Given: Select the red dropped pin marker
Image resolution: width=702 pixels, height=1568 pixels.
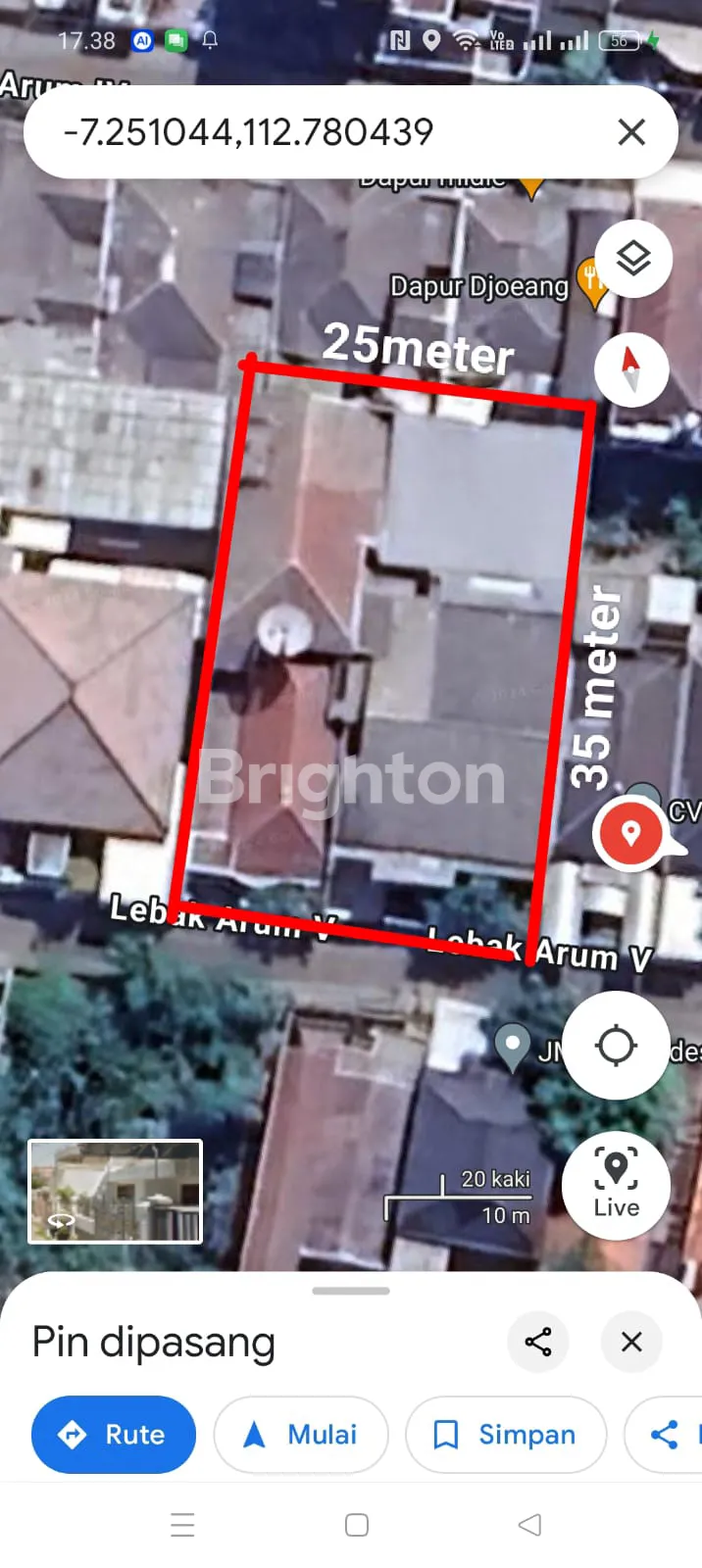Looking at the screenshot, I should click(x=630, y=834).
